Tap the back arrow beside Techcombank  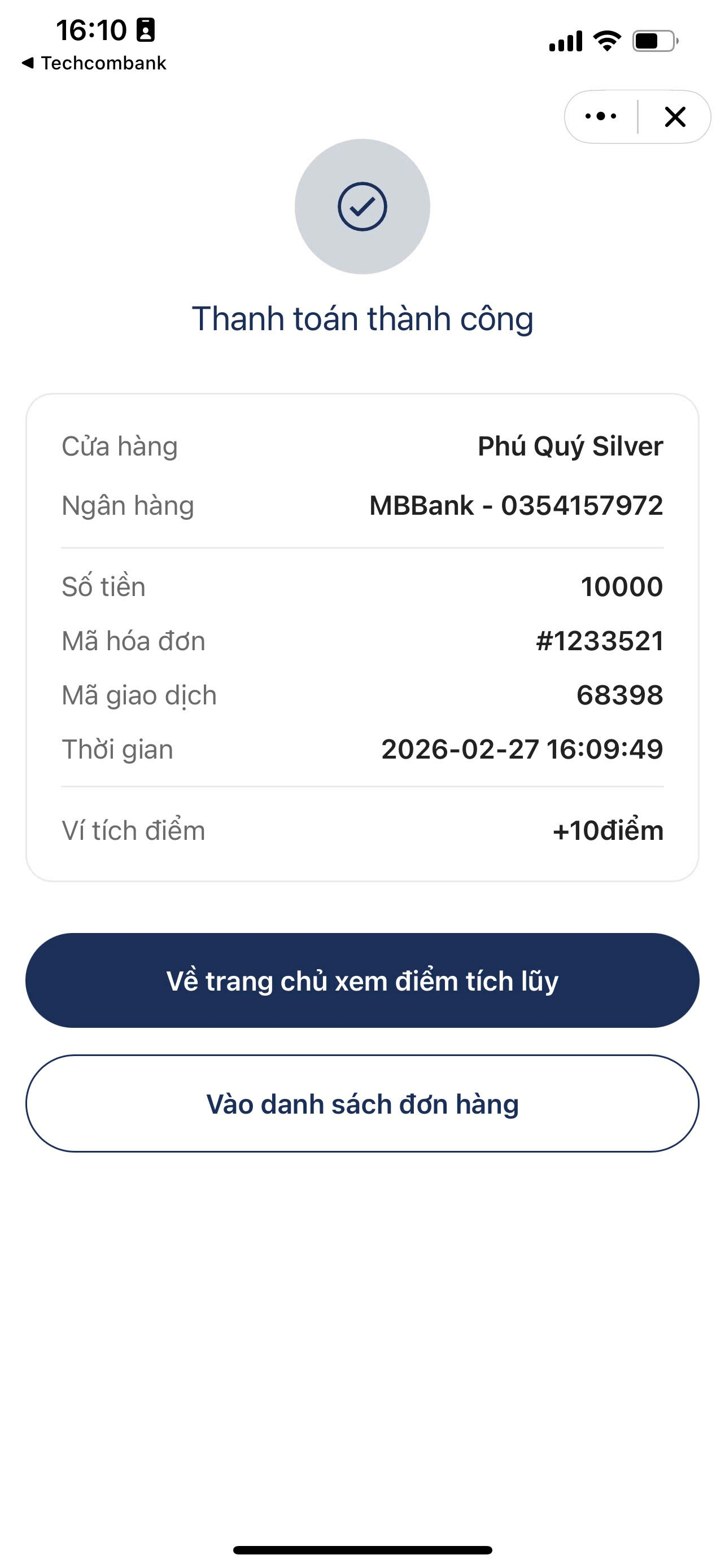pos(29,63)
